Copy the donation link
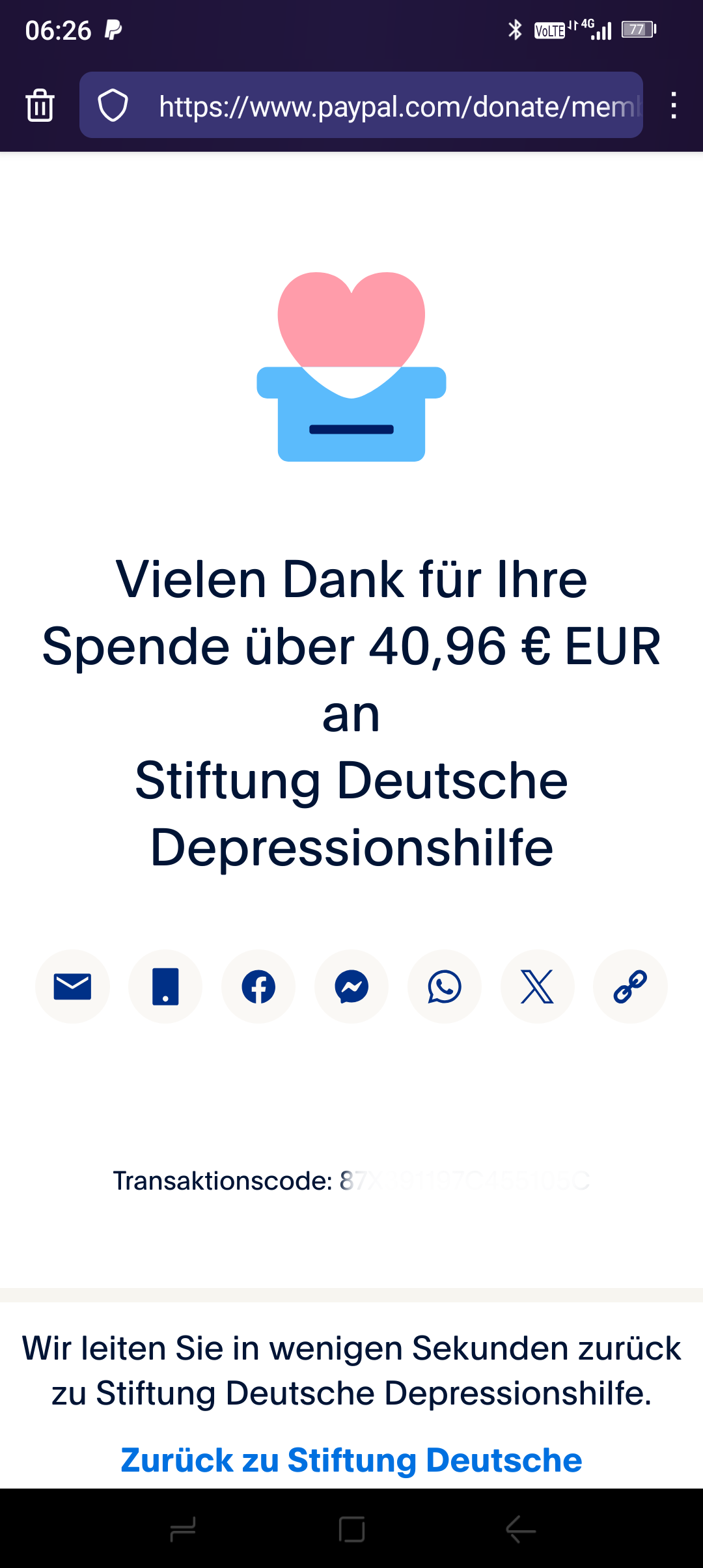This screenshot has height=1568, width=703. pos(630,987)
